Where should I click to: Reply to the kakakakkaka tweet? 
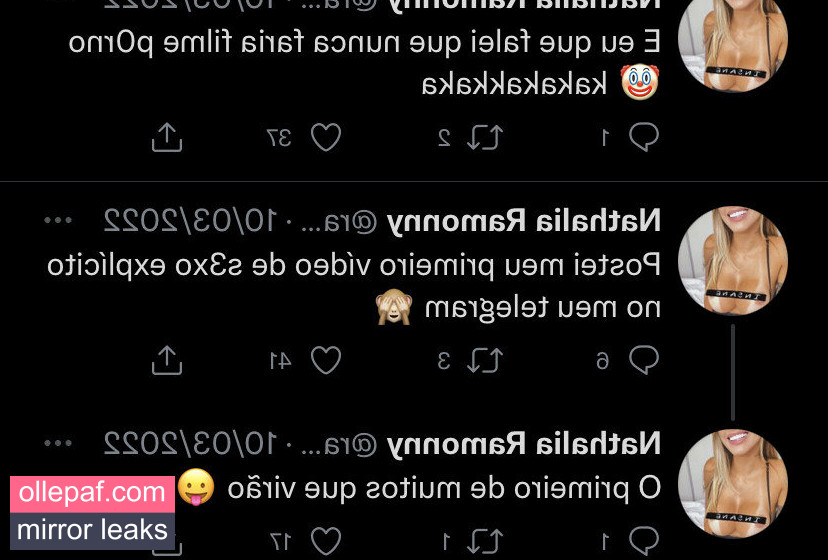click(643, 137)
